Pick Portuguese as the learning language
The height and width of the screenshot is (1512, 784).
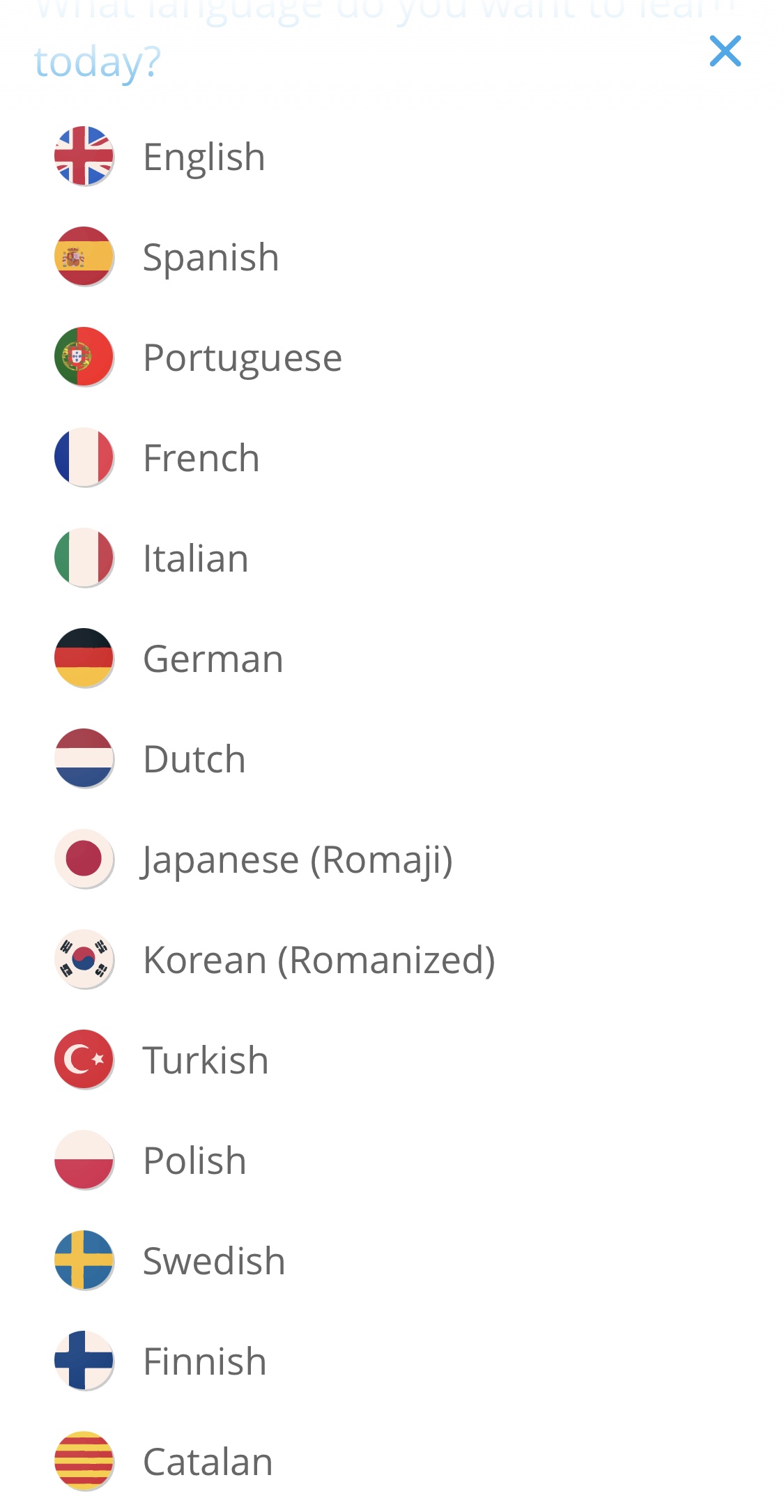pos(242,358)
